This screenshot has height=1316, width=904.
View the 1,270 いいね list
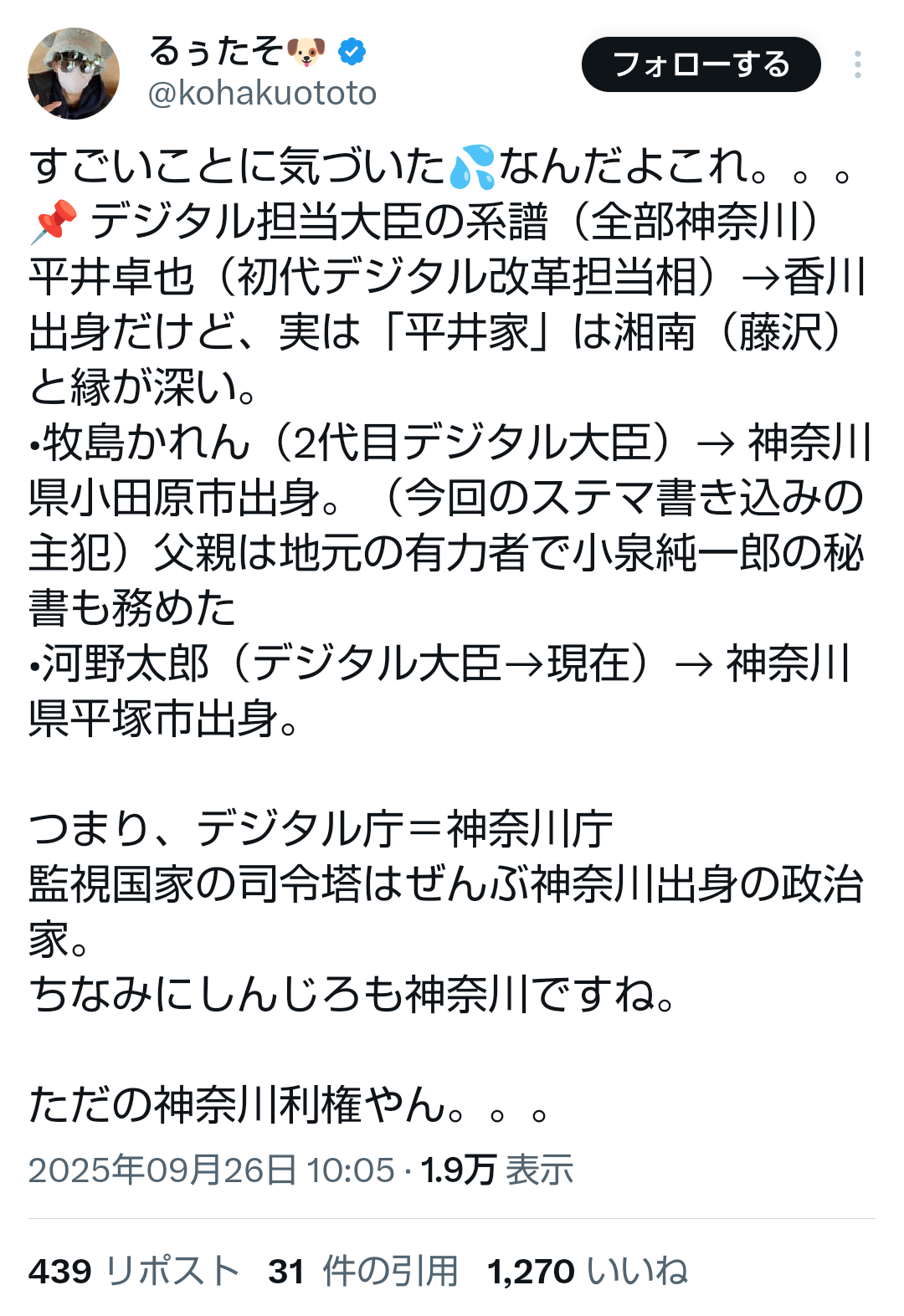[x=588, y=1271]
